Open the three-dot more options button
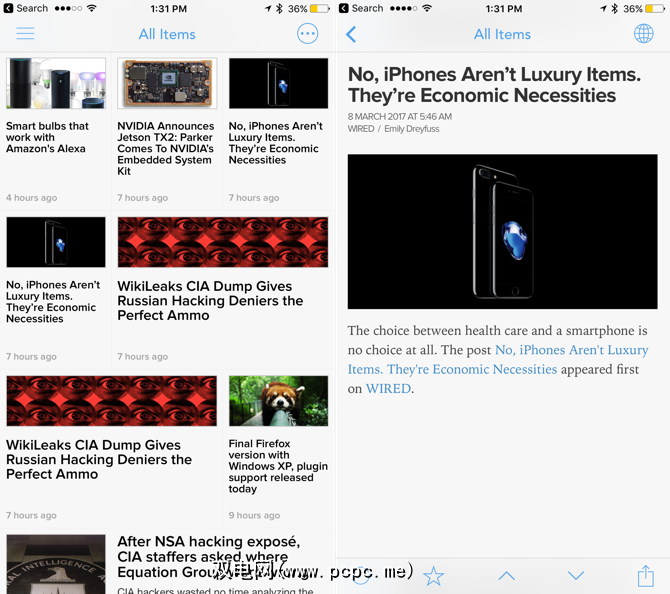Viewport: 670px width, 594px height. [308, 34]
